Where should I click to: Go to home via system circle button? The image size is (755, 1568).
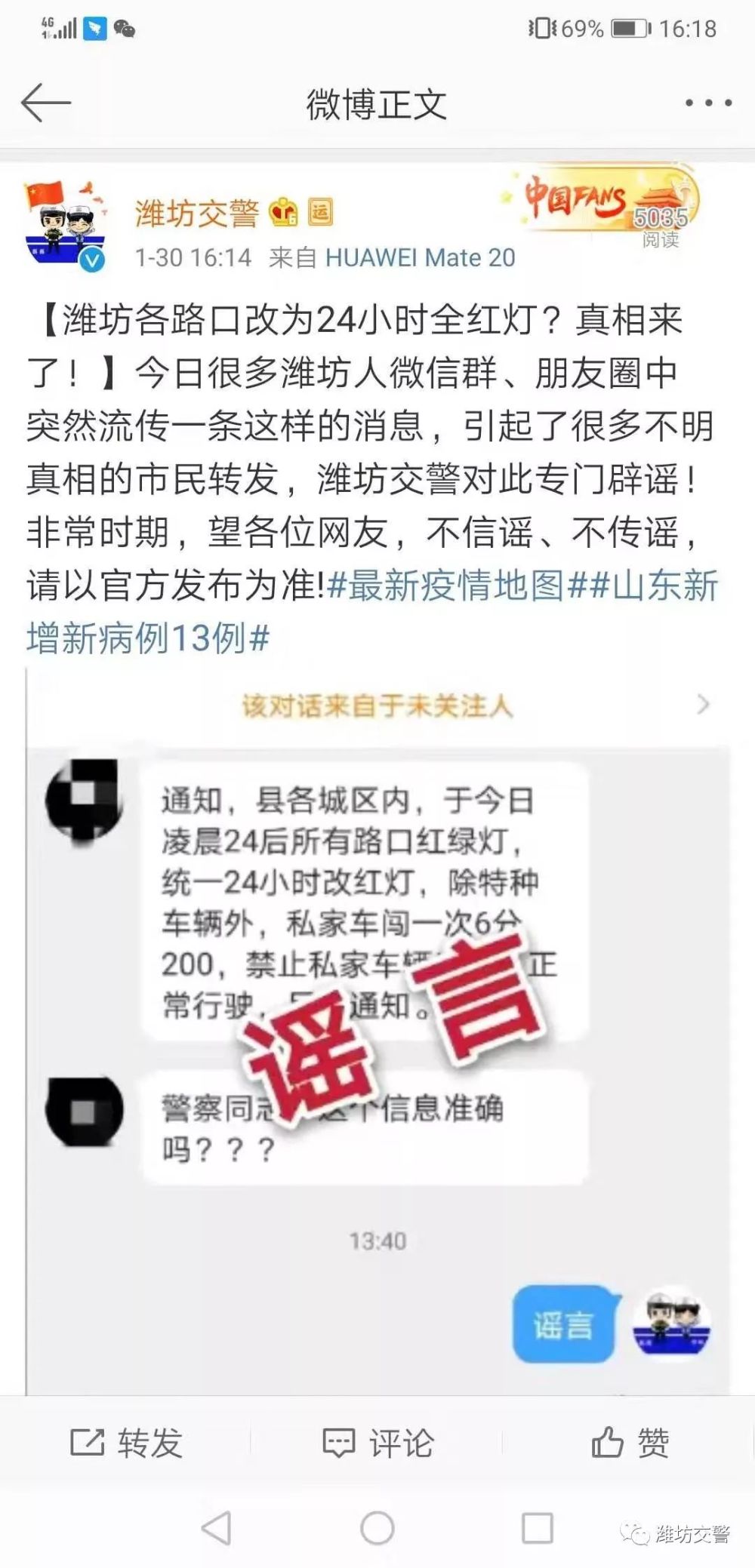(377, 1528)
